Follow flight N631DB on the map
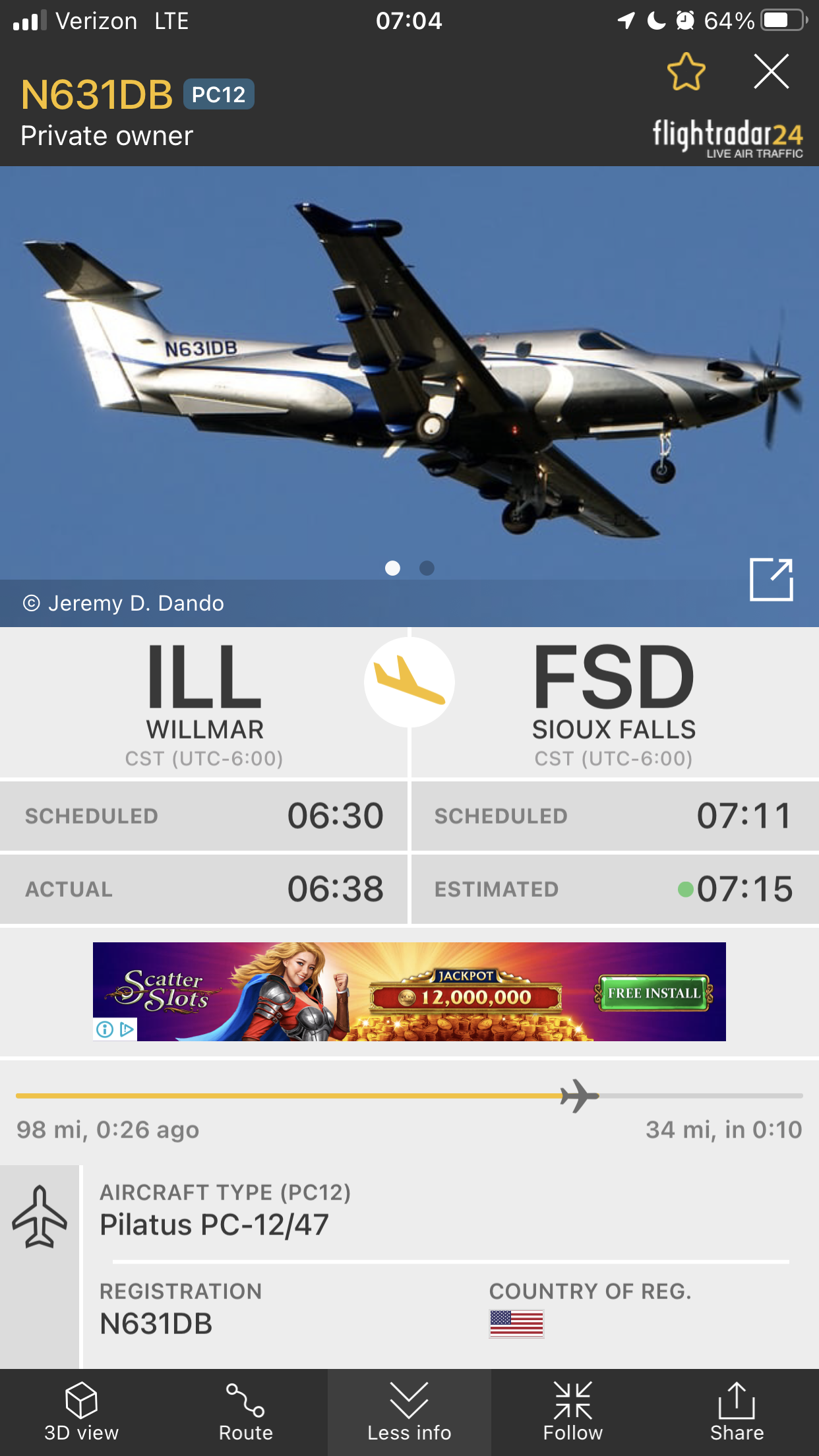 click(x=572, y=1412)
